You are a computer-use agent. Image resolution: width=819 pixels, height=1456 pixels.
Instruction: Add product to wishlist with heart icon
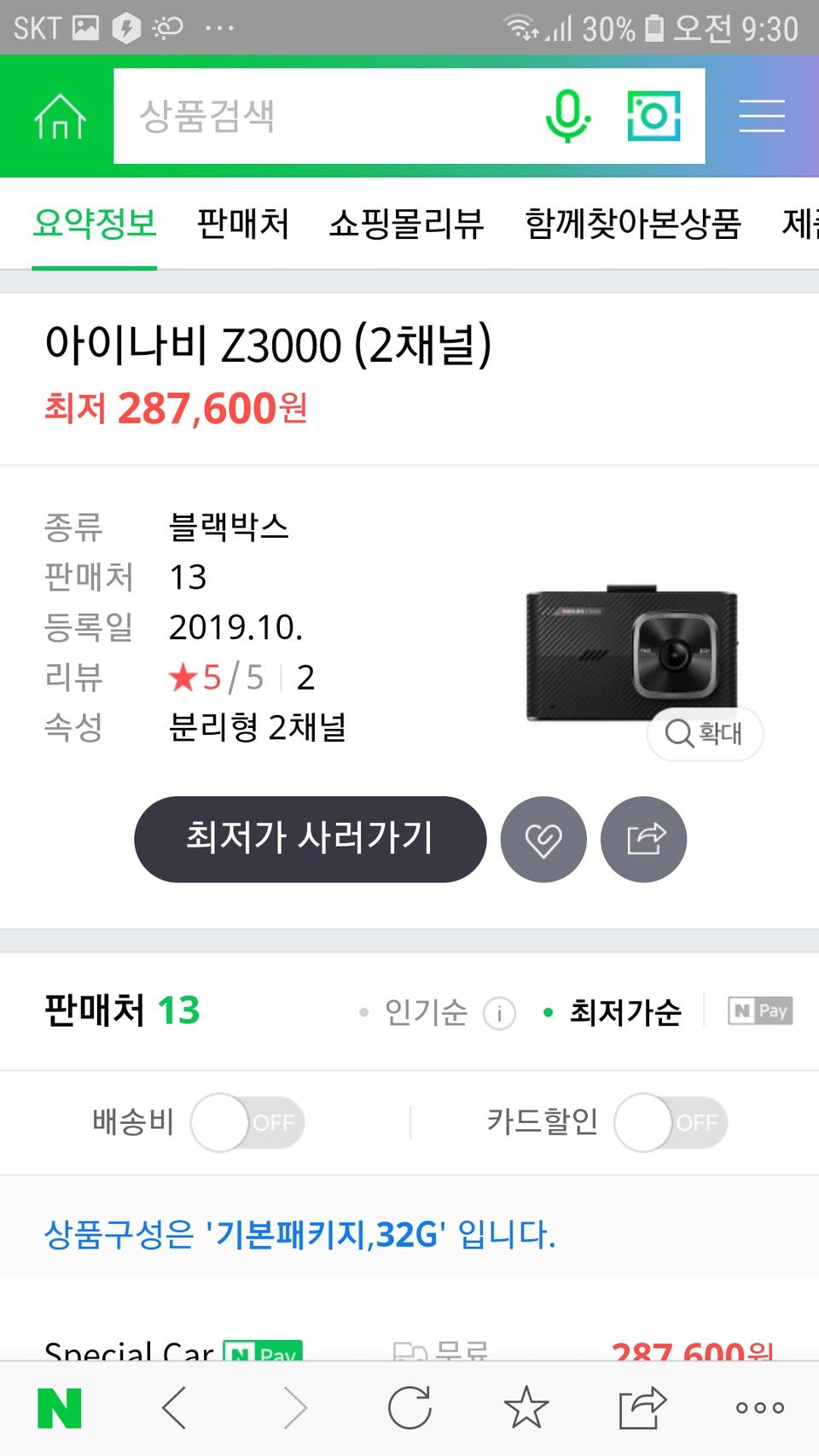(x=543, y=839)
